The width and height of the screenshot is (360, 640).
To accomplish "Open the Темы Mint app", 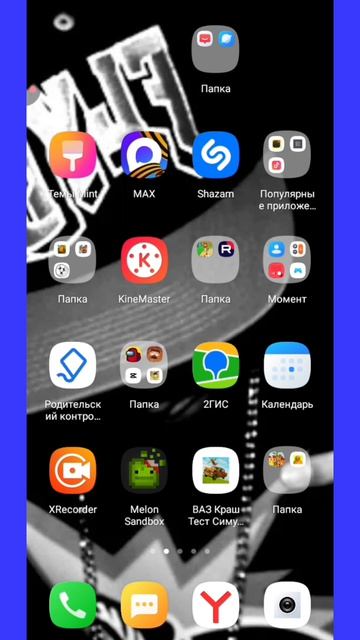I will click(x=73, y=155).
